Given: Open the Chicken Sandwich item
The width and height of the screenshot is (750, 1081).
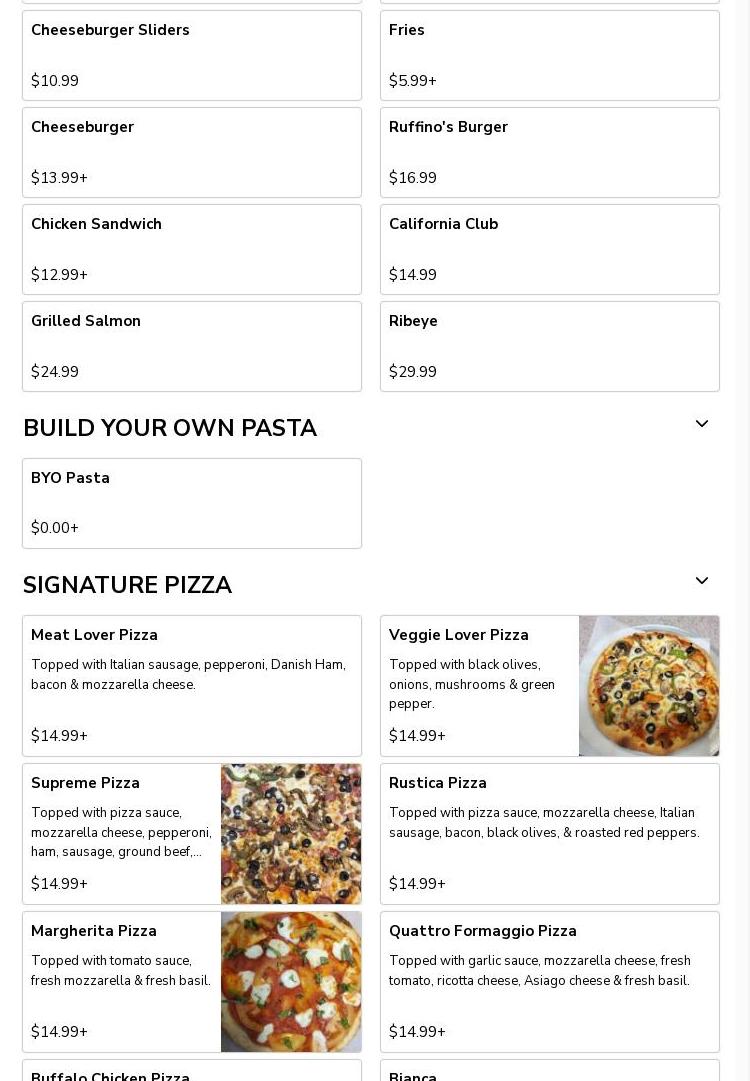Looking at the screenshot, I should [191, 249].
